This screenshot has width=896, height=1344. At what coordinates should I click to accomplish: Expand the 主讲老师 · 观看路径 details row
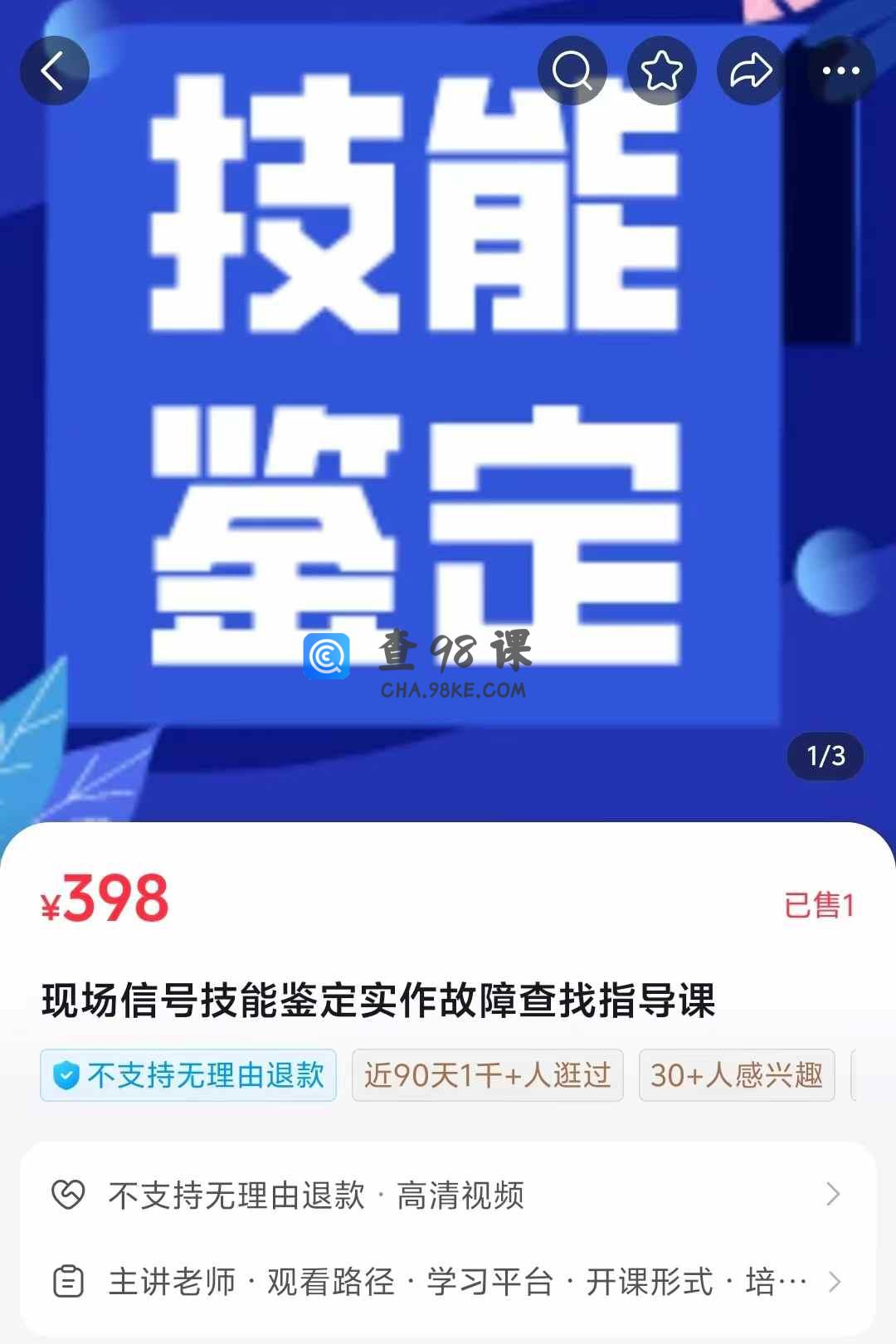point(448,1282)
